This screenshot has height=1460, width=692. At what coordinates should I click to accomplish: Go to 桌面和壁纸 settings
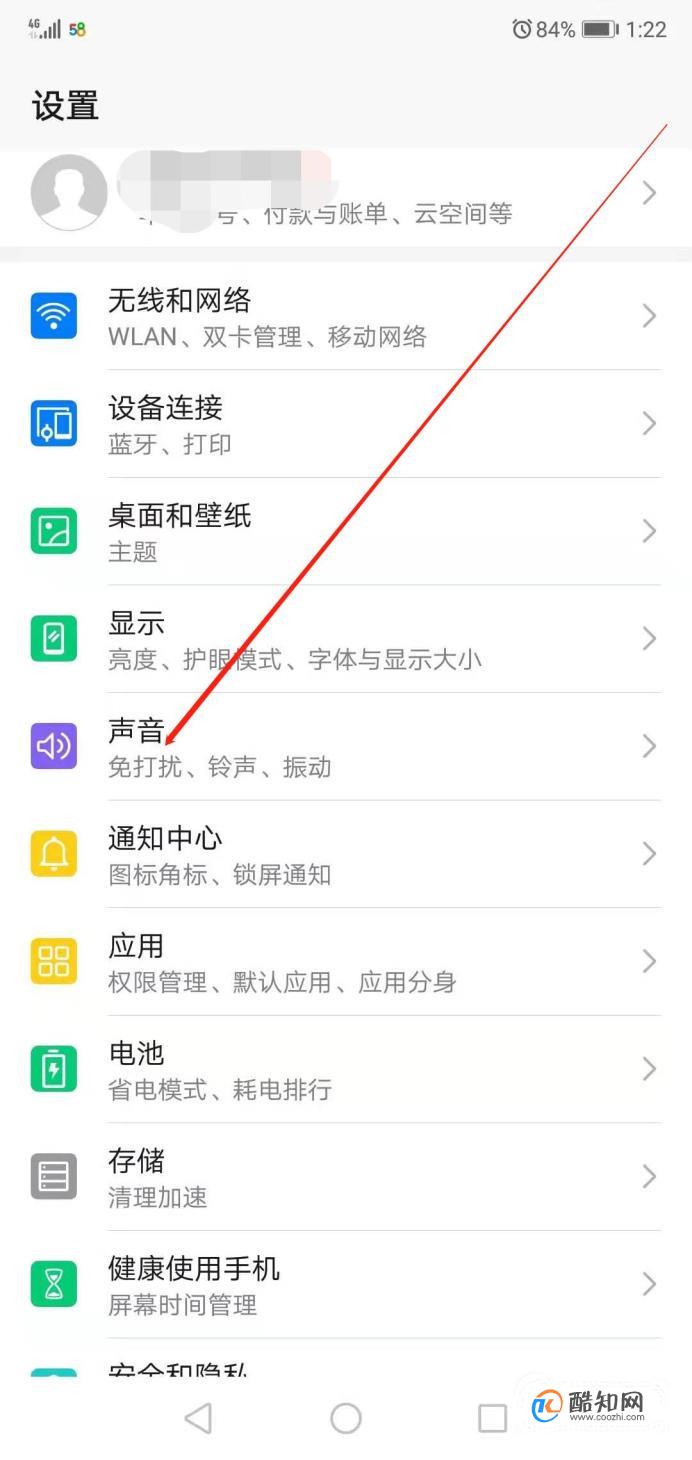(345, 531)
